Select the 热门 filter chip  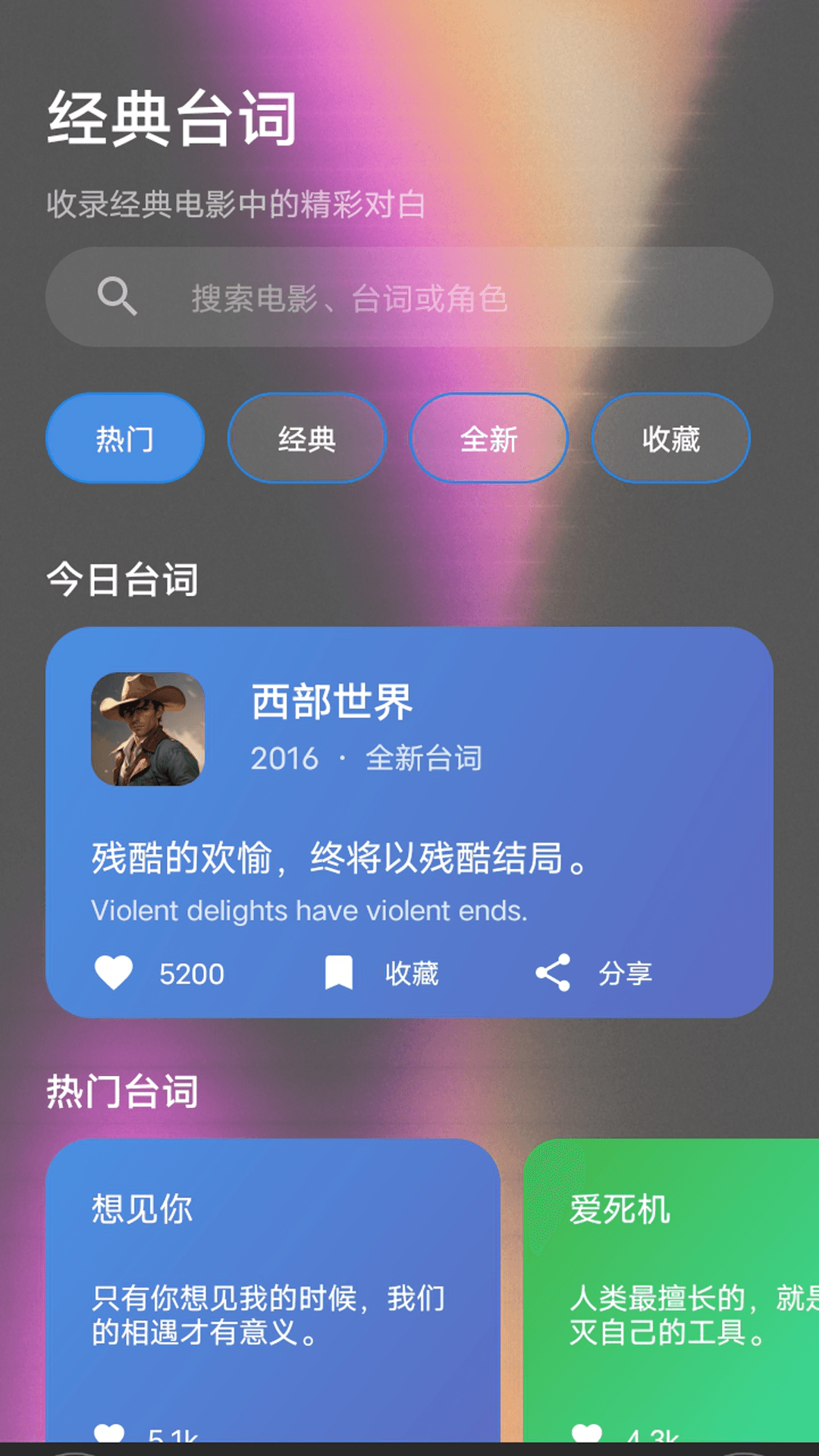[124, 438]
